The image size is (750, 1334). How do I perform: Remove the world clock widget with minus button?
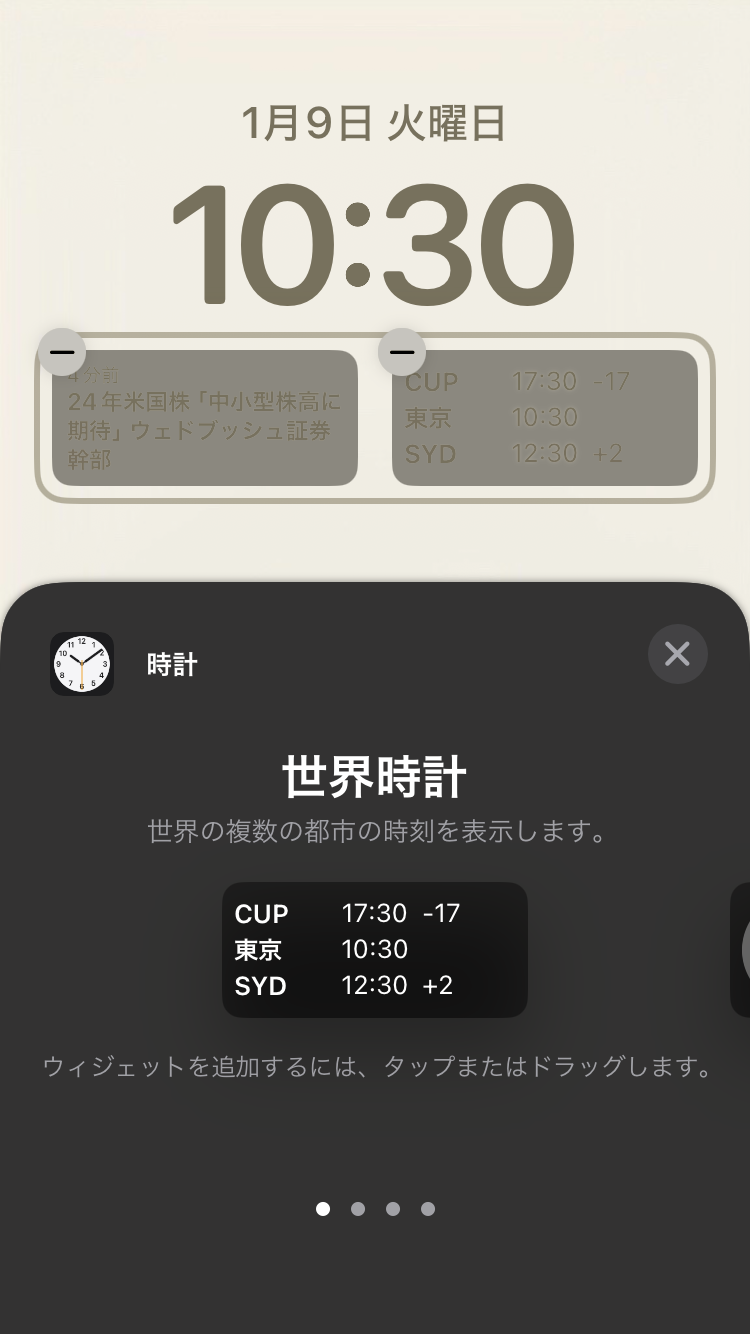pyautogui.click(x=402, y=352)
